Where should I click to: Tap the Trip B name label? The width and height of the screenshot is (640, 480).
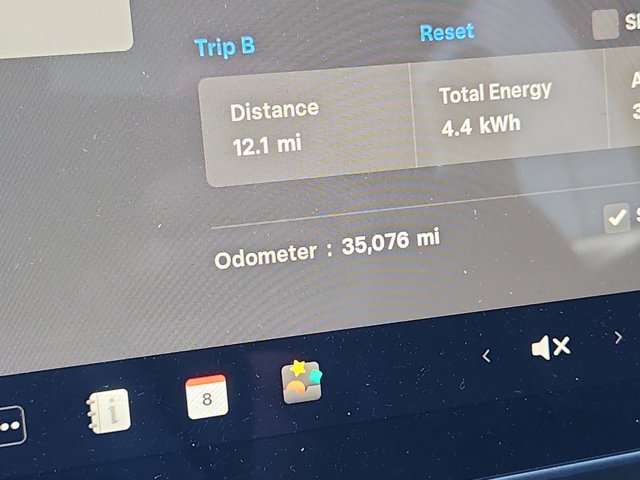[x=224, y=46]
